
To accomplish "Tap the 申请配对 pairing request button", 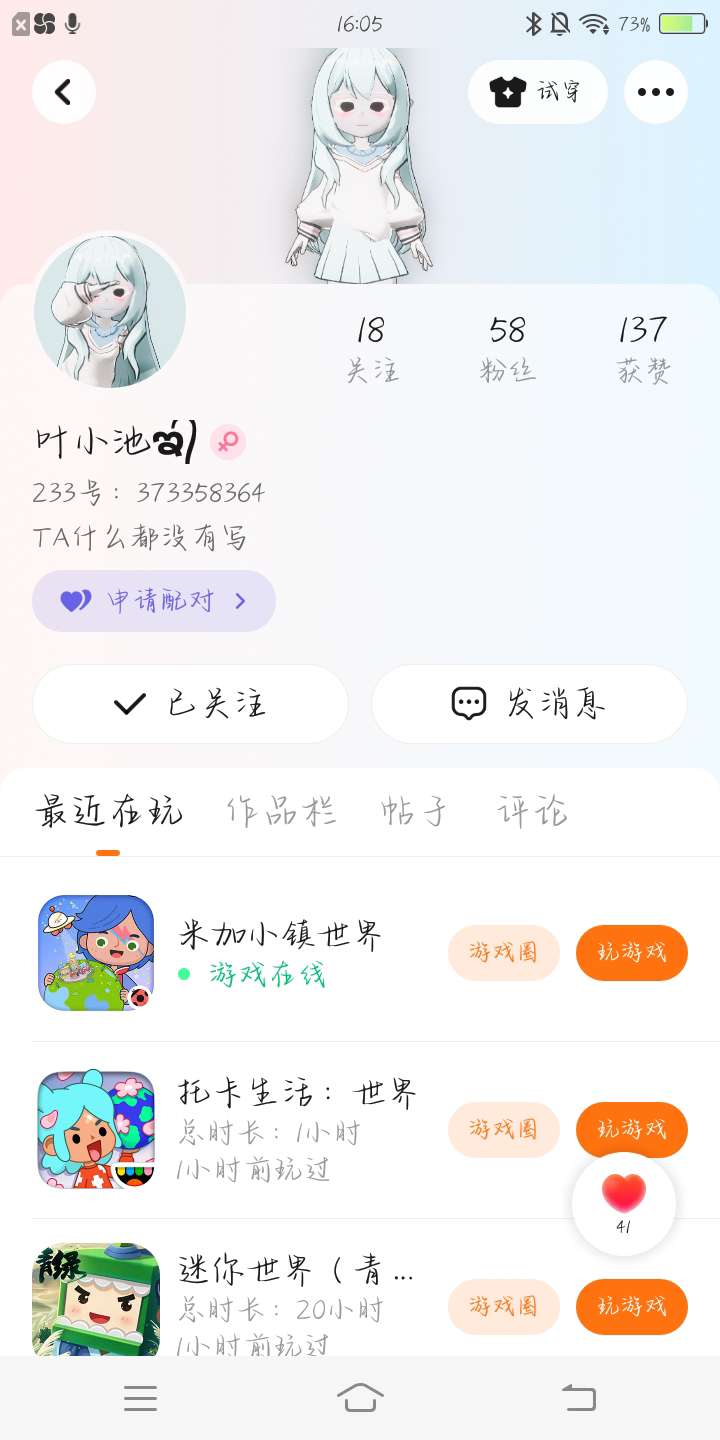I will (154, 601).
